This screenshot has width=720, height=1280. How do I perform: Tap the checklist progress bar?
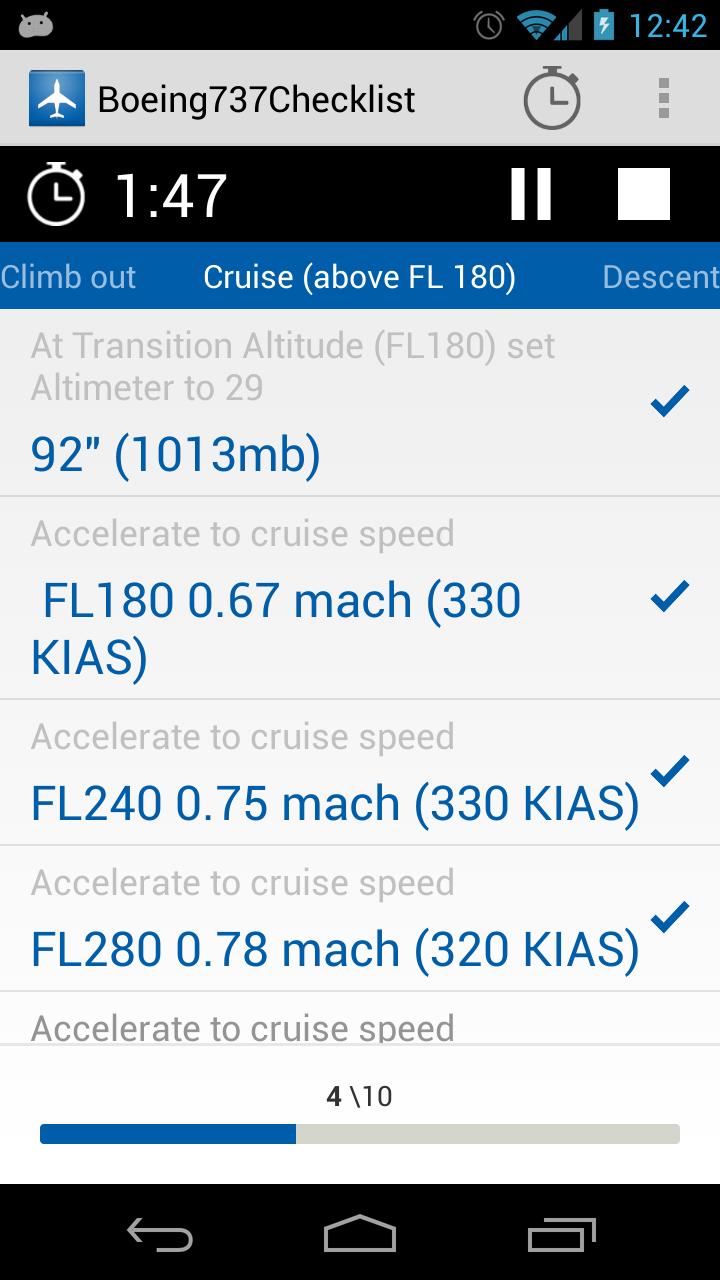(360, 1133)
